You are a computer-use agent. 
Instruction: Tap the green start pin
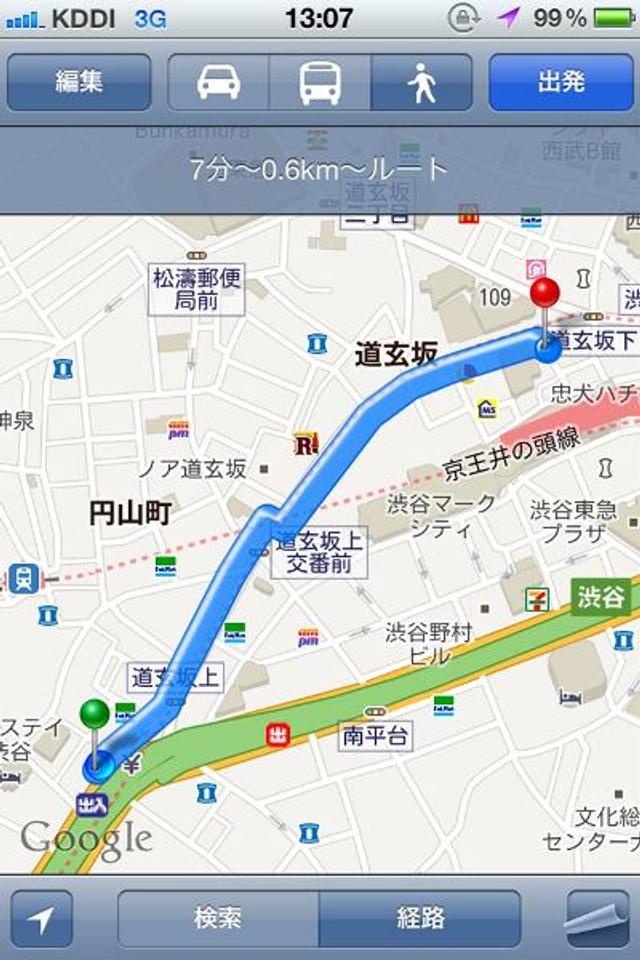[95, 716]
